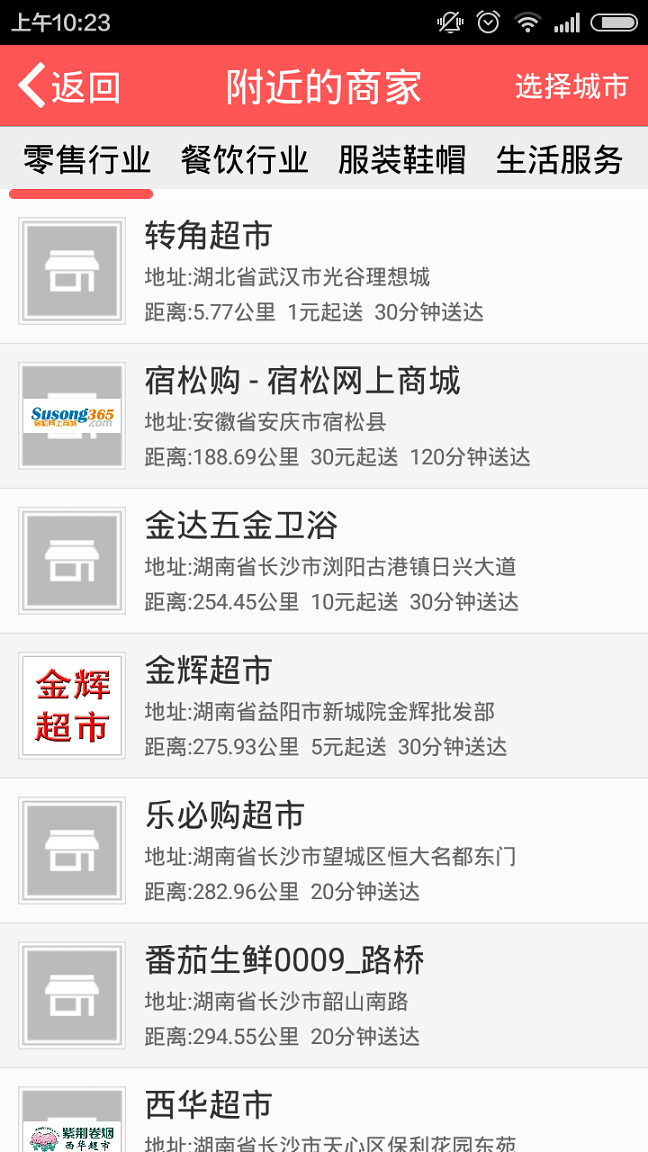
Task: Go back using the 返回 button
Action: pos(70,87)
